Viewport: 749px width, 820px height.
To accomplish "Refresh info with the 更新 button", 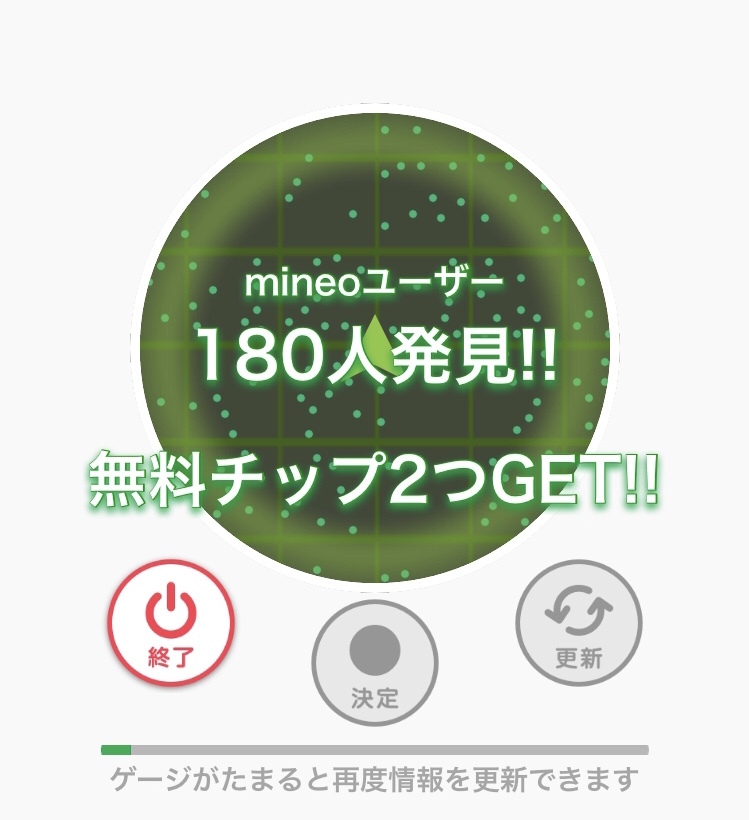I will click(x=579, y=623).
